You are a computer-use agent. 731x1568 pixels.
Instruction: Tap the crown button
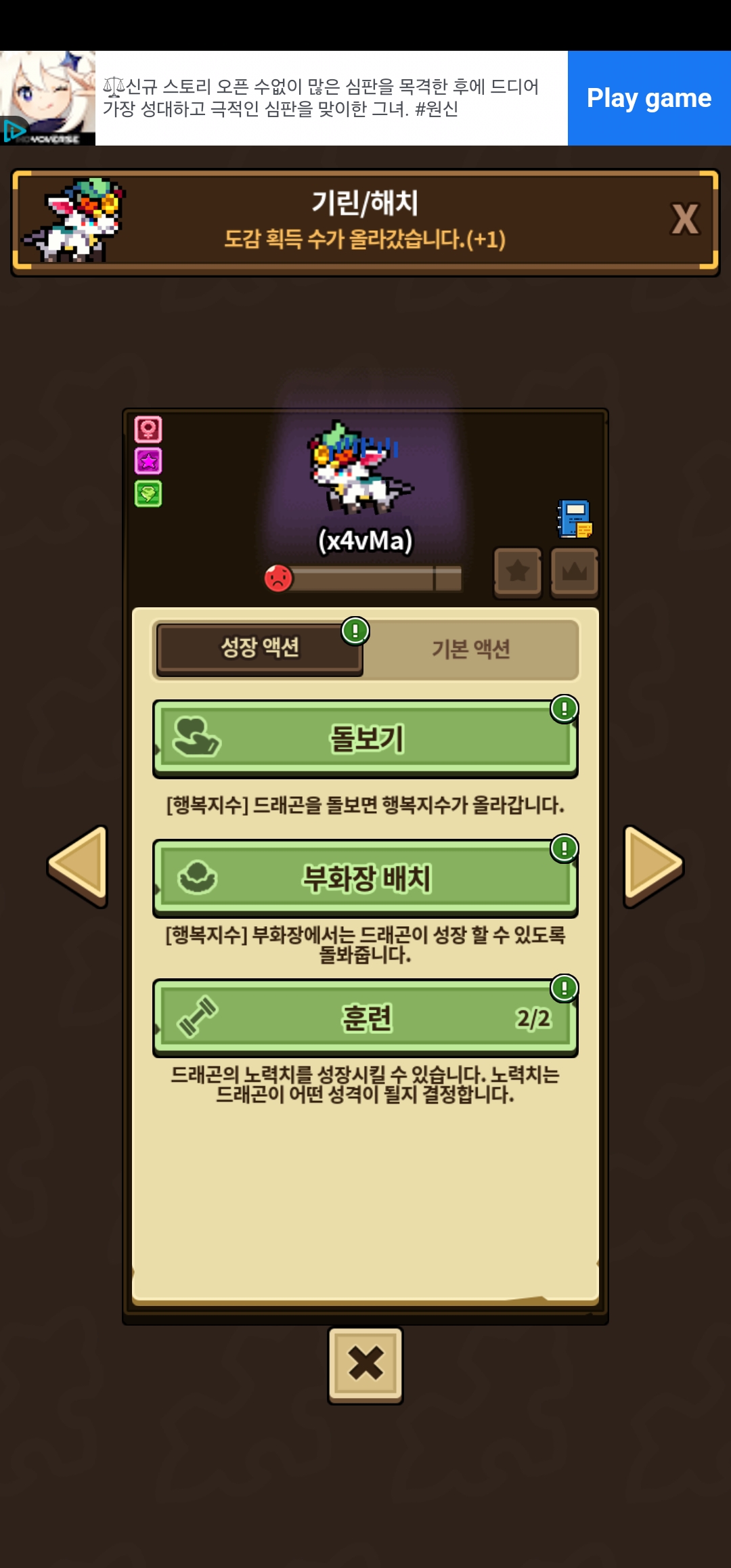(x=575, y=572)
